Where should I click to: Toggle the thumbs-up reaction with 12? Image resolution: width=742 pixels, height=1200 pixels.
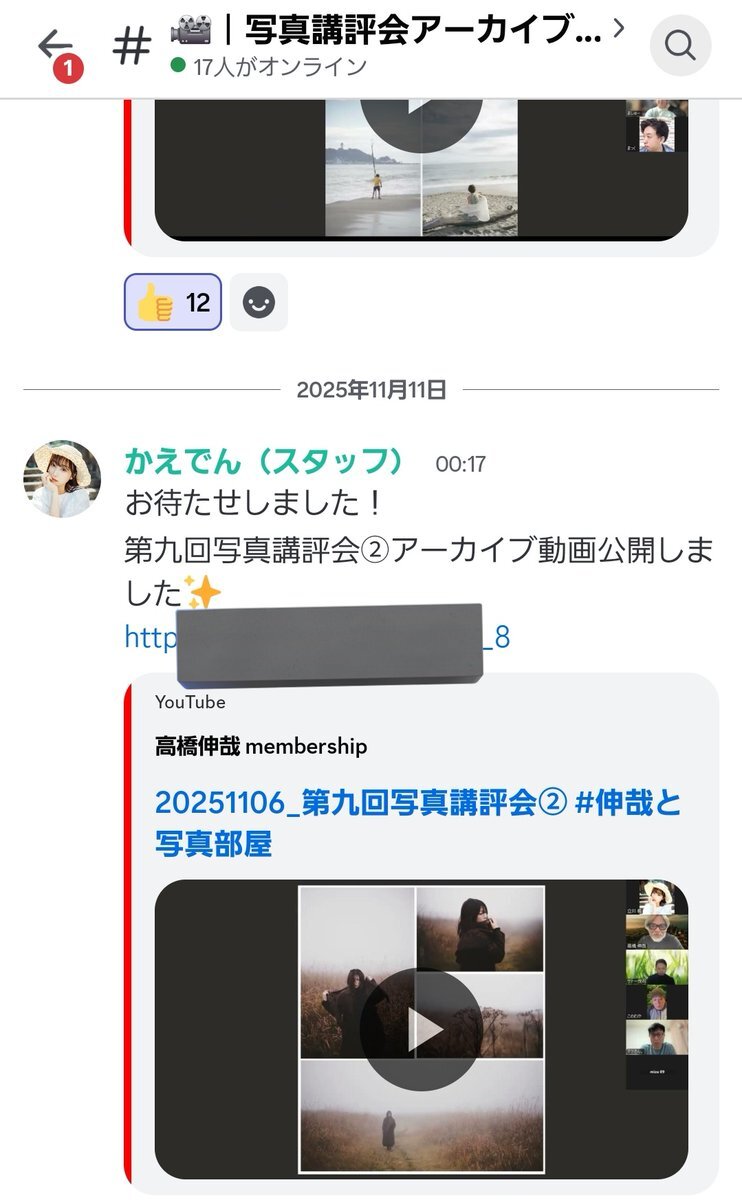[x=173, y=302]
